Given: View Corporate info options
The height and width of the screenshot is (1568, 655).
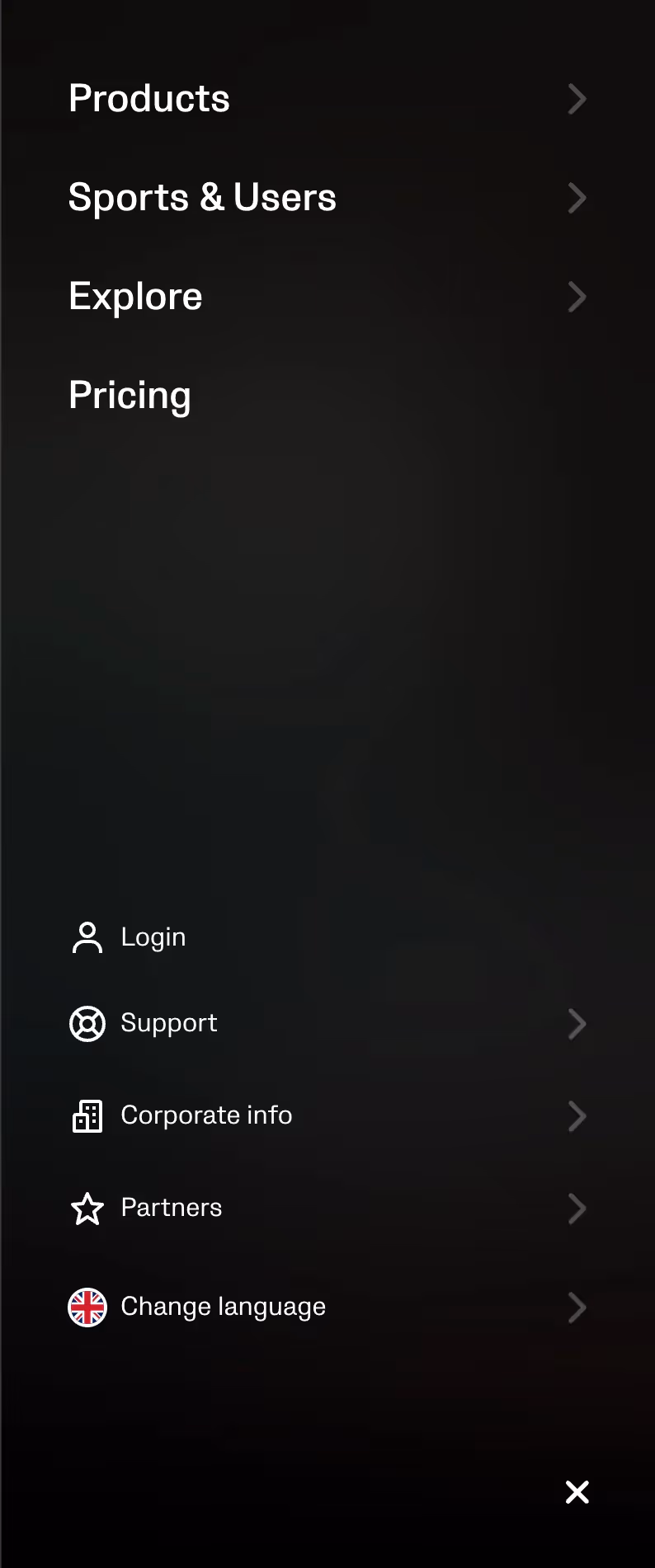Looking at the screenshot, I should 327,1116.
